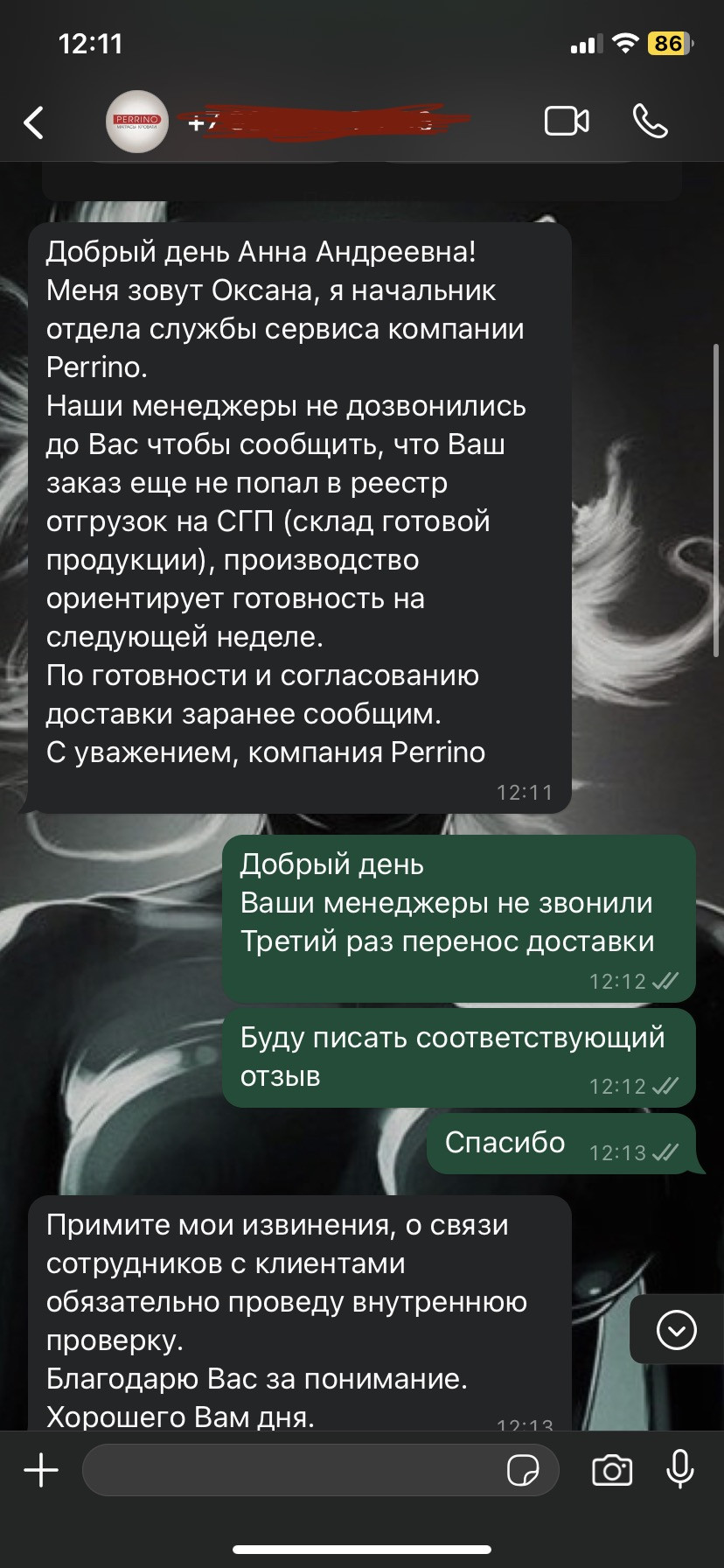
Task: Go back to the chat list
Action: (34, 122)
